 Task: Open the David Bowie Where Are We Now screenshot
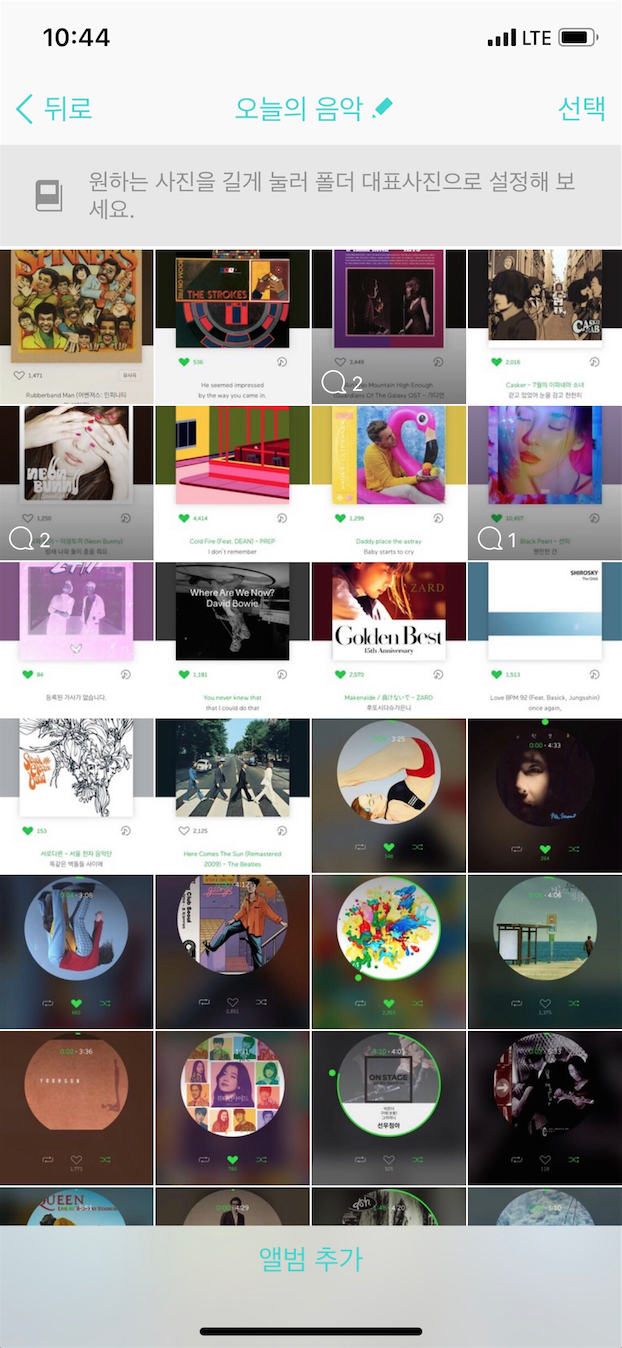tap(232, 639)
